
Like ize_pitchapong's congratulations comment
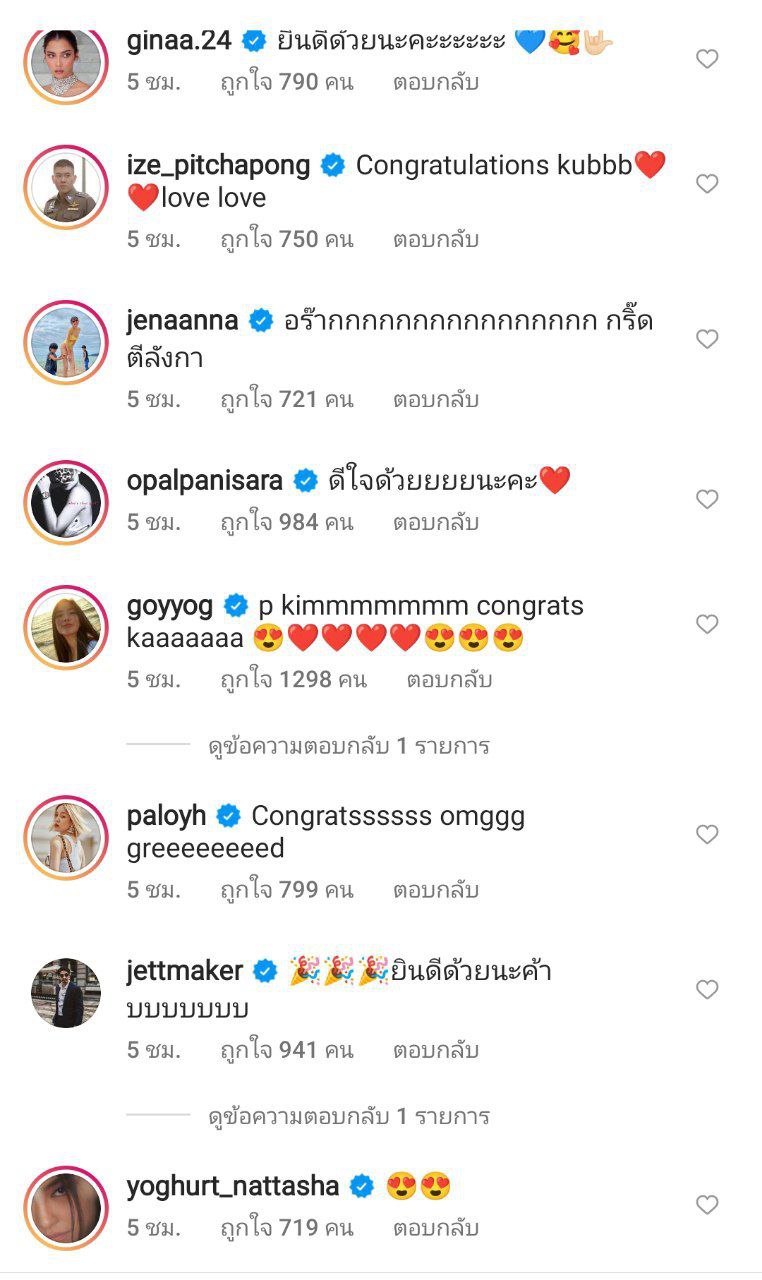707,184
